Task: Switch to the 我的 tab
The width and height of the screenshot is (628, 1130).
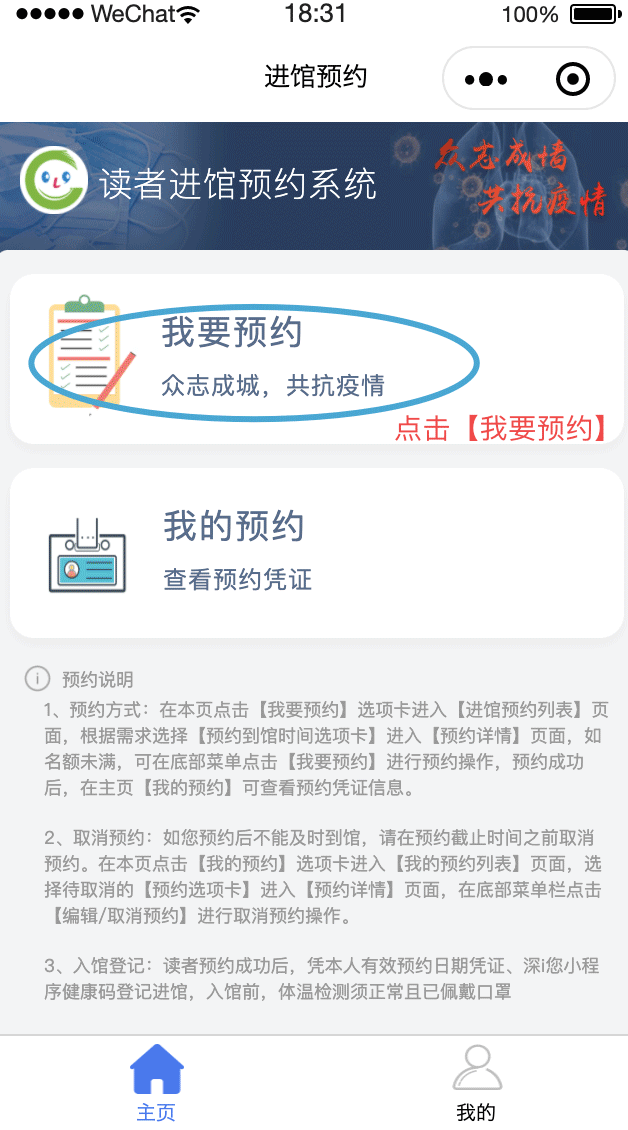Action: (x=476, y=1083)
